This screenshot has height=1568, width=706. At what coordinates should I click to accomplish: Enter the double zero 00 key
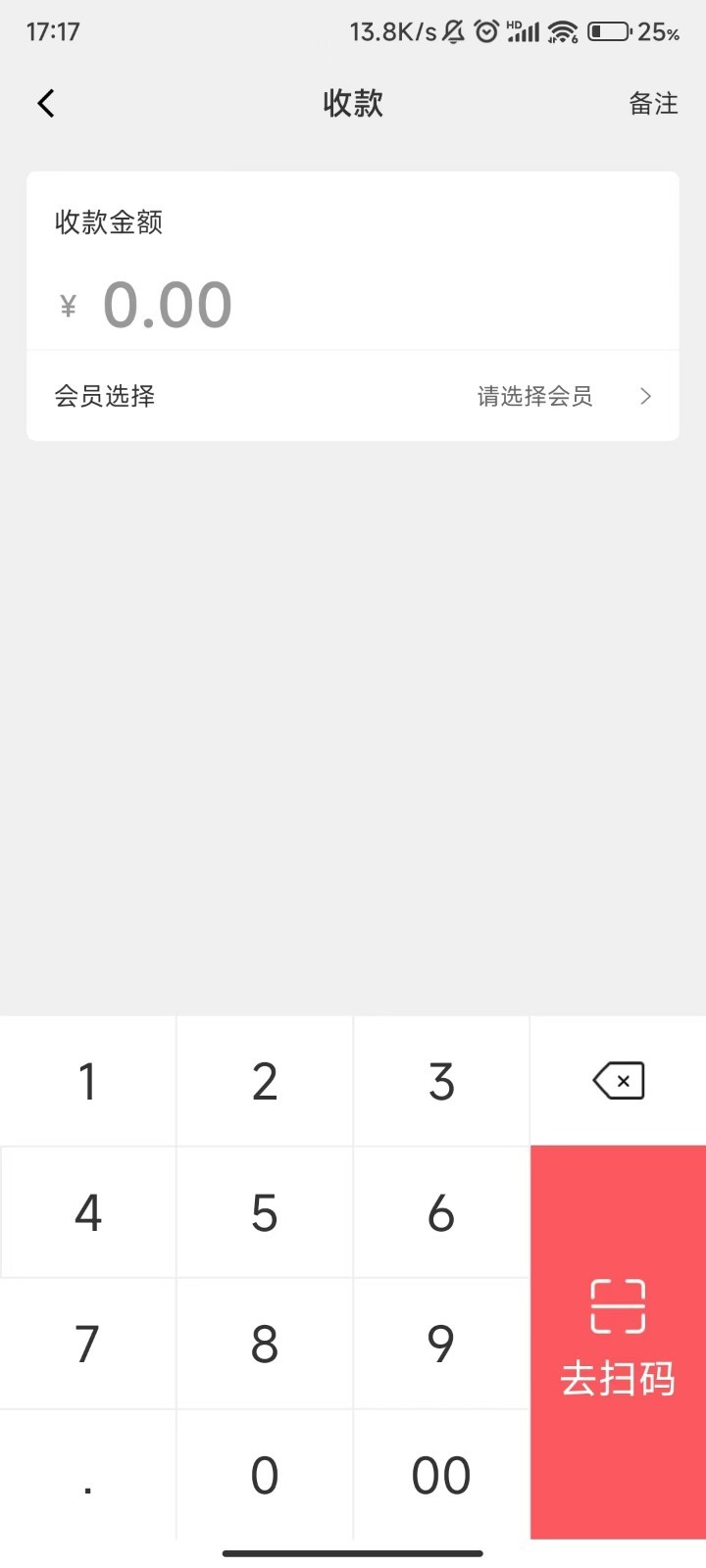coord(441,1475)
